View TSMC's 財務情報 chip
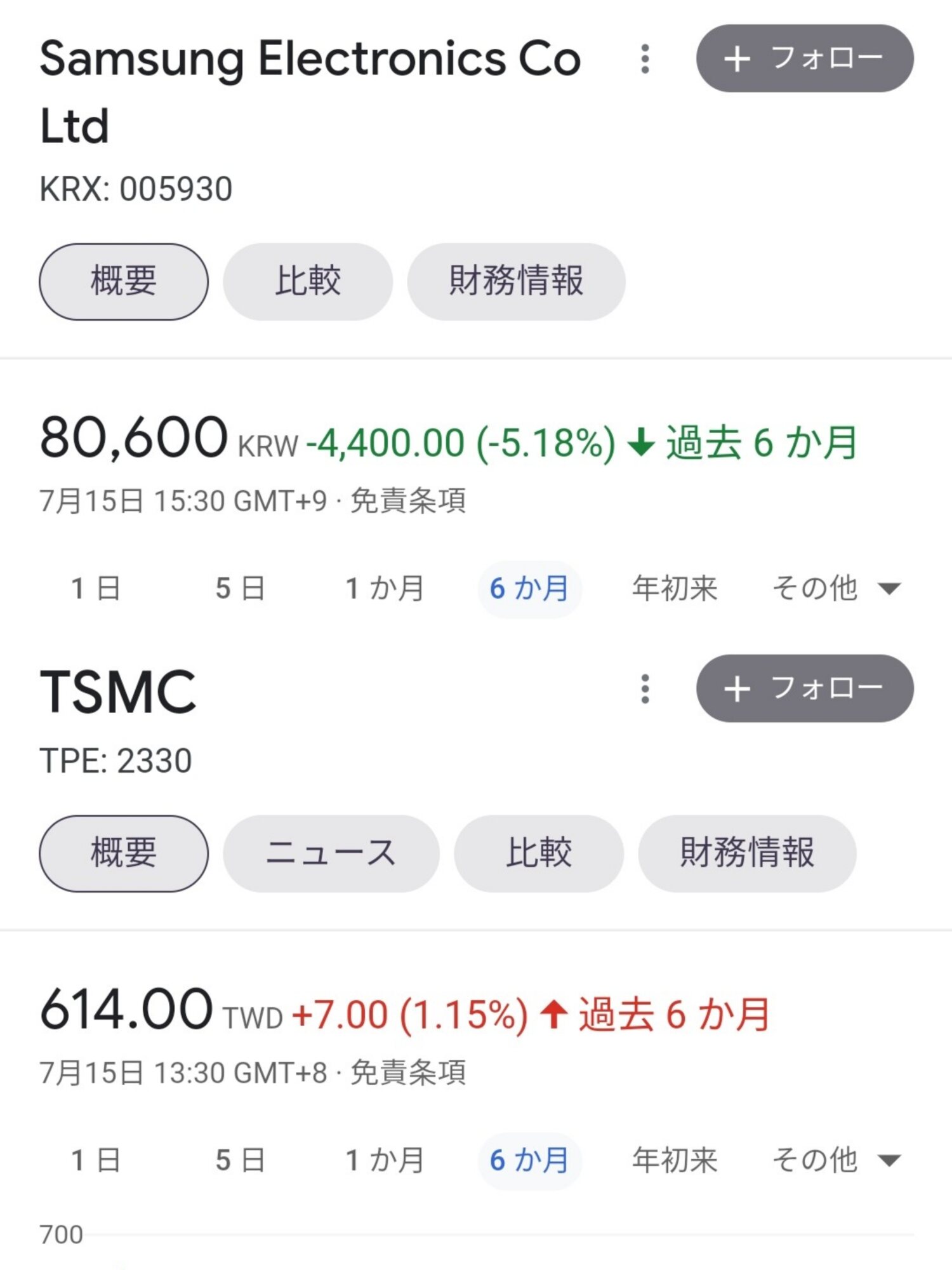Screen dimensions: 952x1270 coord(747,853)
